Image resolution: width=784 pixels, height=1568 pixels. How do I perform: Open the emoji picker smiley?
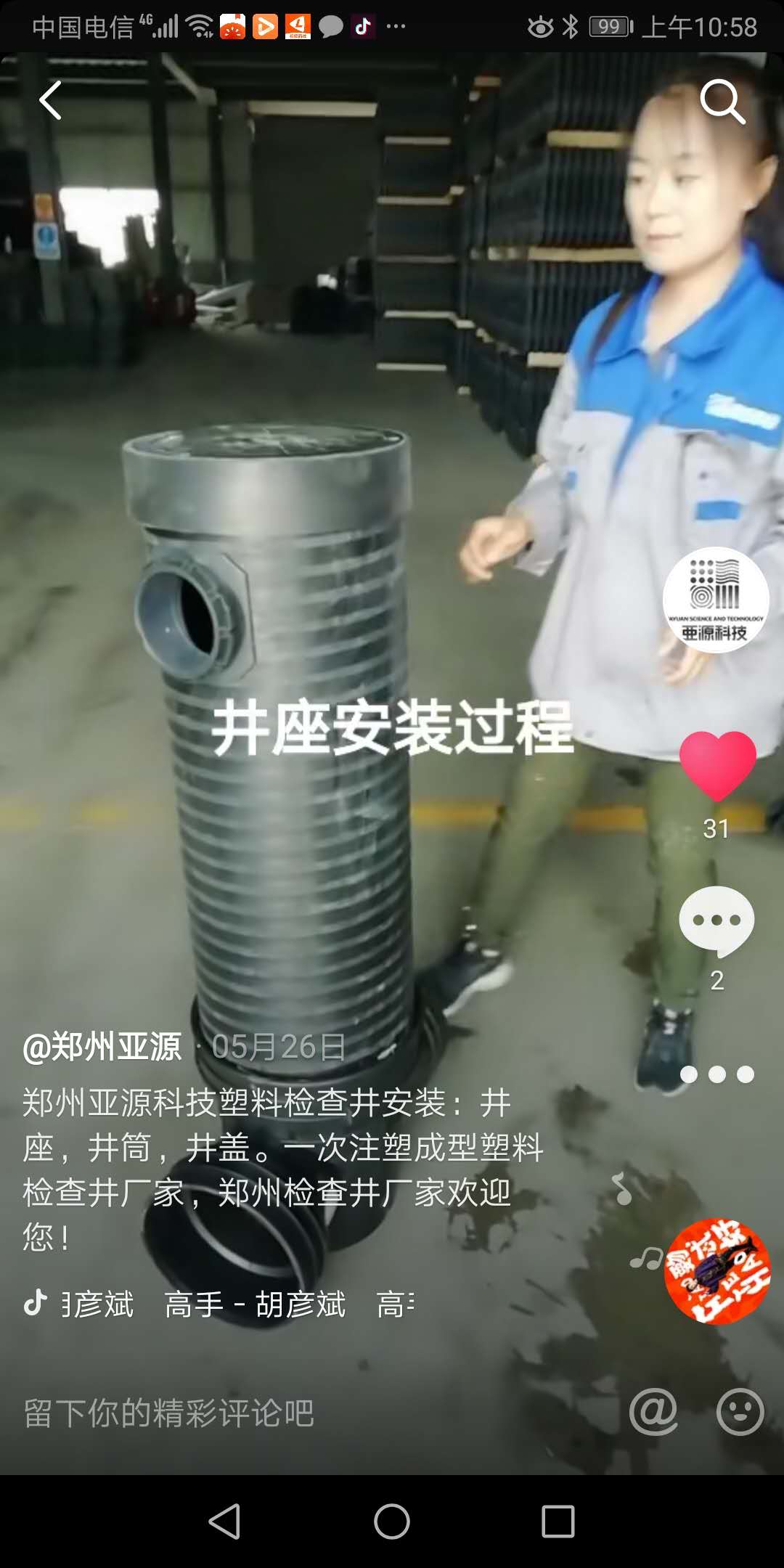(740, 1412)
